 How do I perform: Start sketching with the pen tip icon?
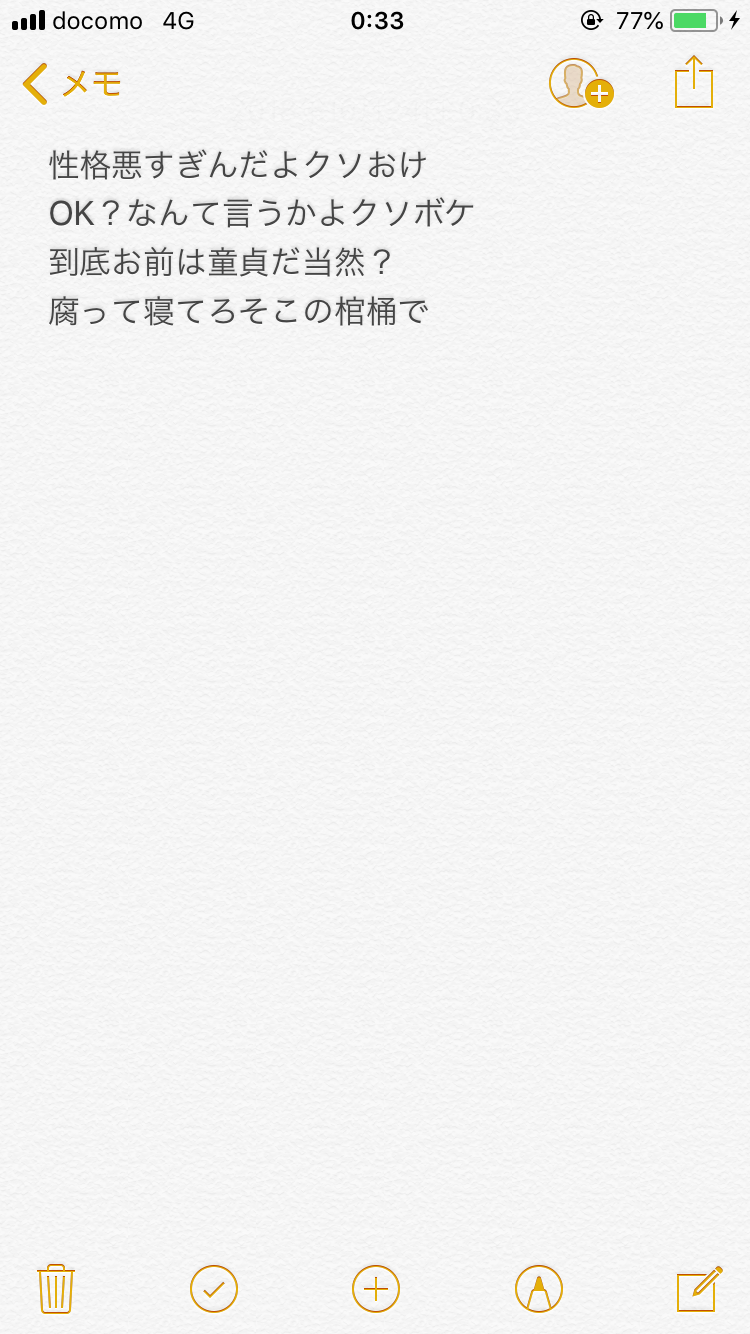click(x=539, y=1288)
